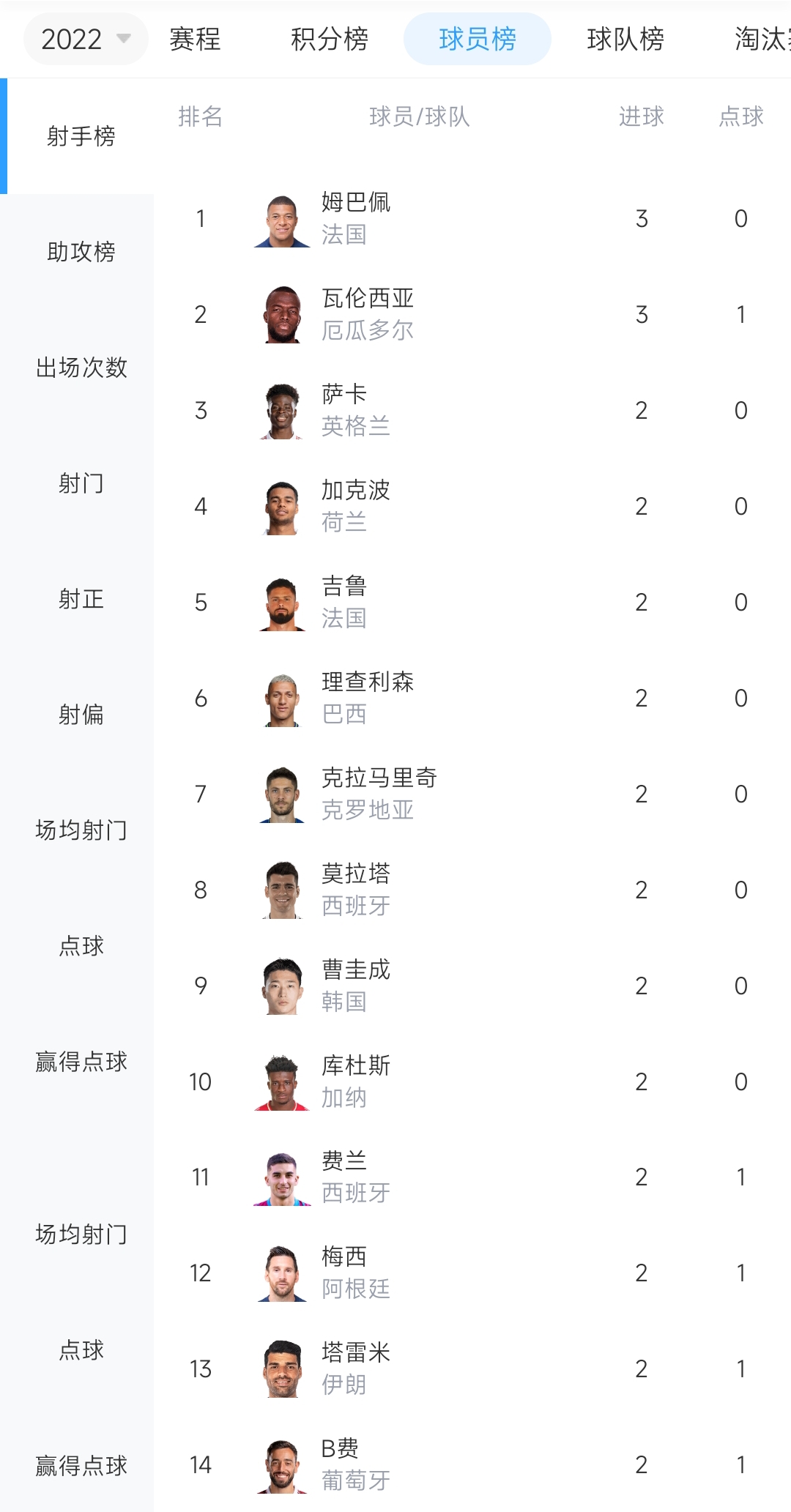Image resolution: width=791 pixels, height=1512 pixels.
Task: Select 出场次数 in the side menu
Action: (x=81, y=368)
